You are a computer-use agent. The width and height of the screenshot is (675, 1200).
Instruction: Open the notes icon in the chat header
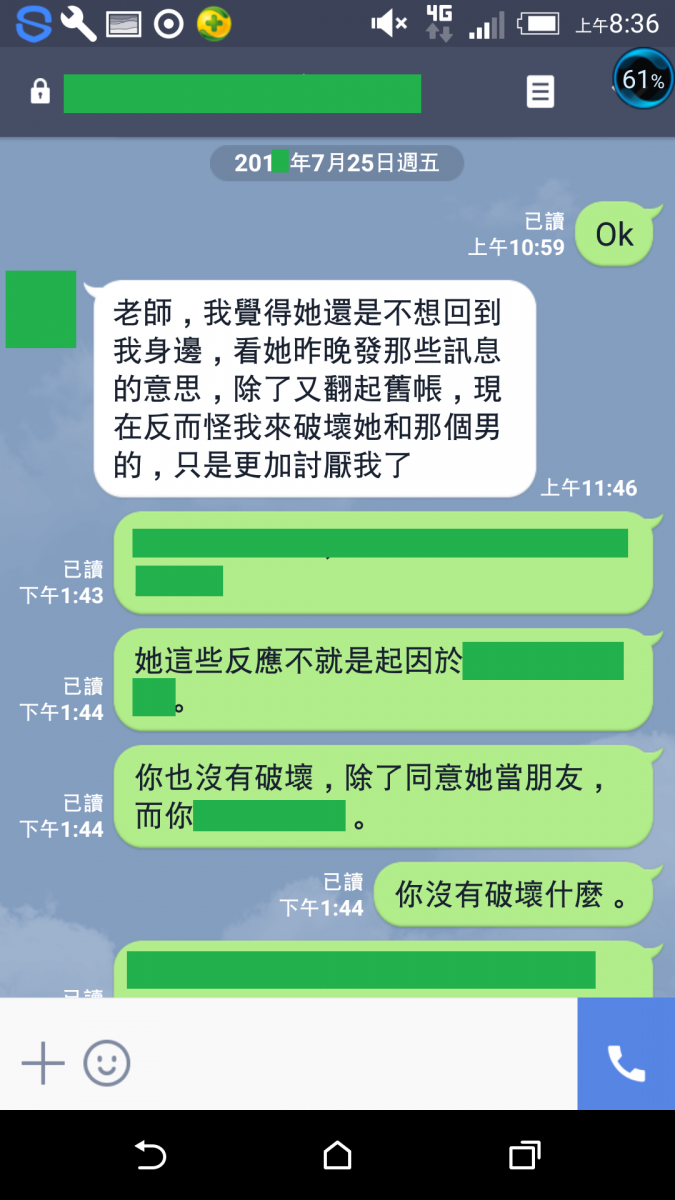540,92
